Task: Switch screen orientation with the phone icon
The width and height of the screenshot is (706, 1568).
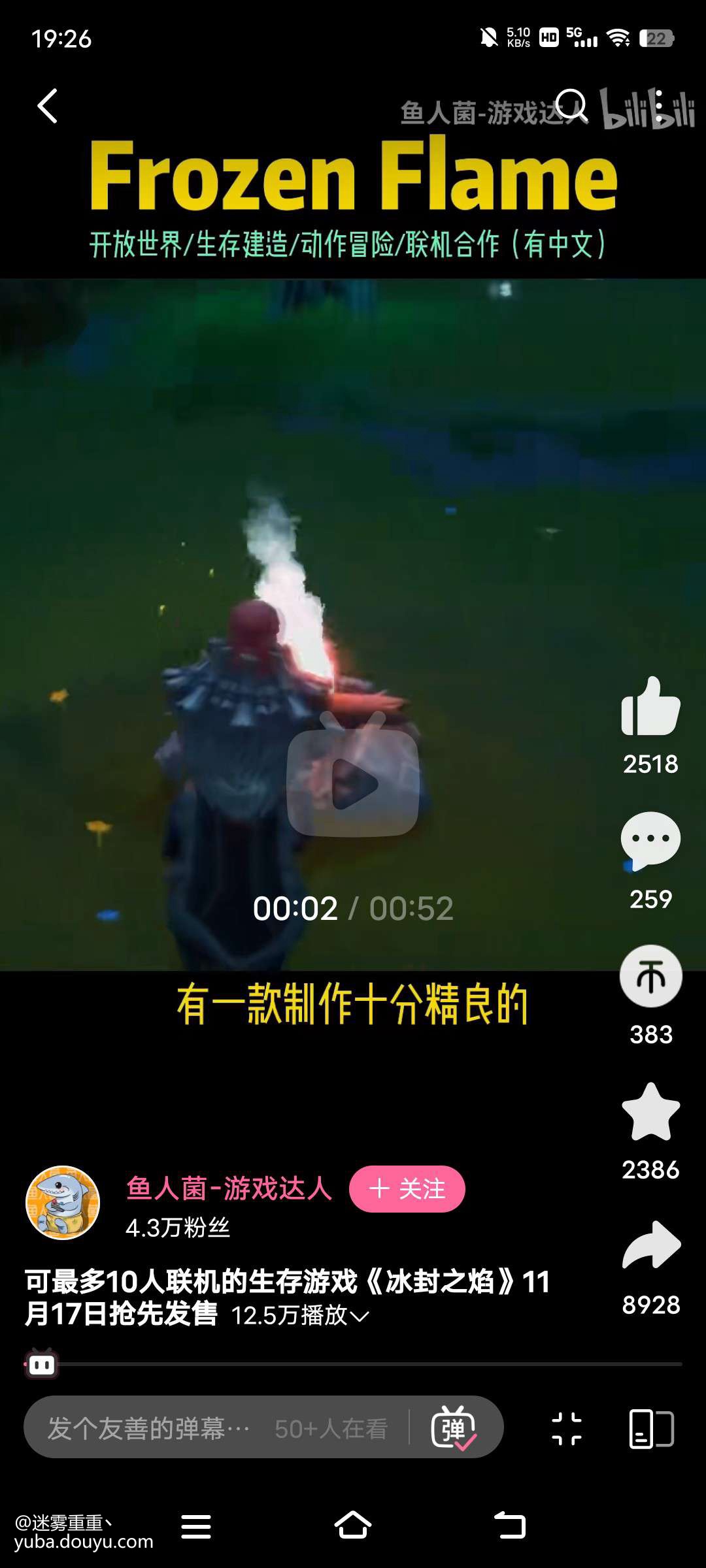Action: pos(650,1428)
